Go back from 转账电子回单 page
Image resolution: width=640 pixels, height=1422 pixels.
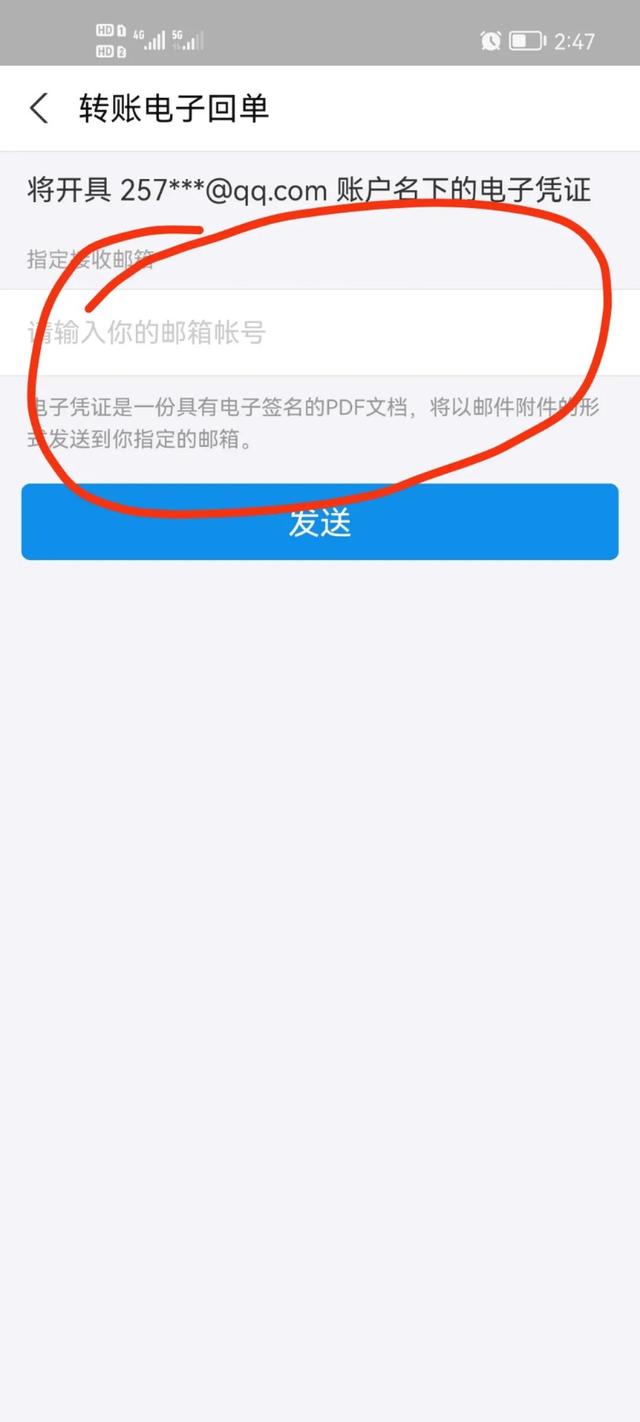39,108
